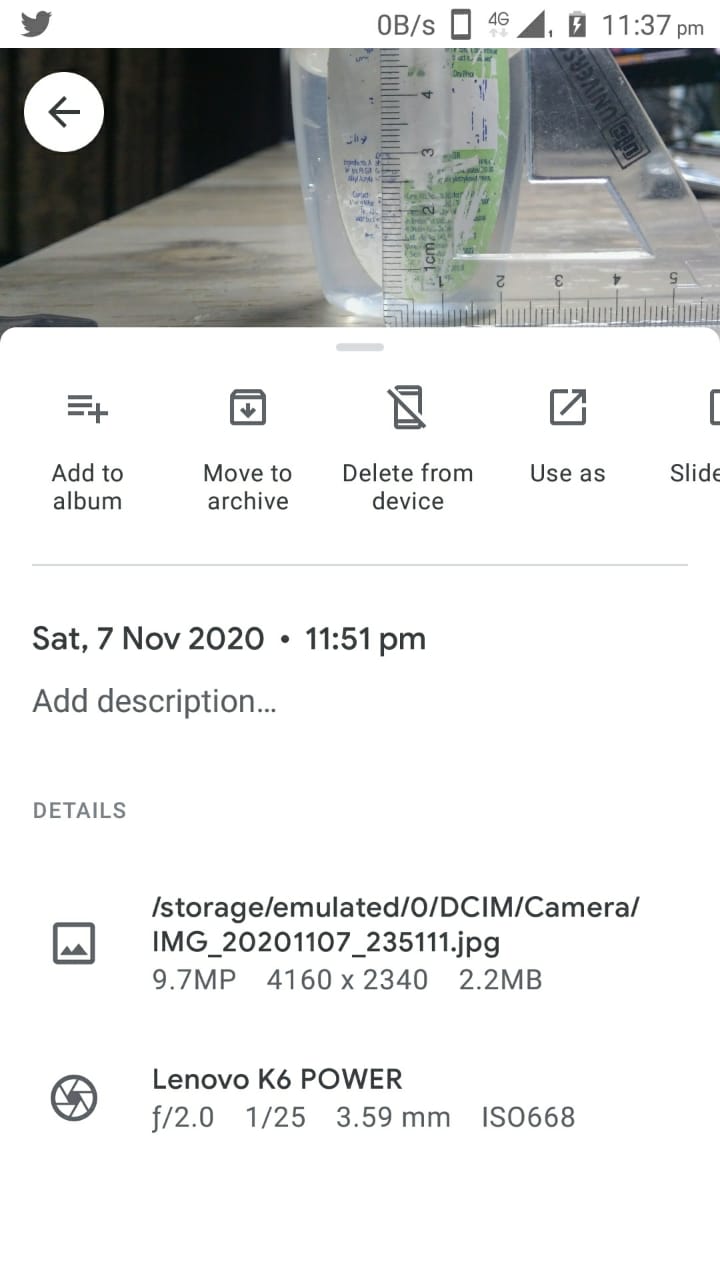Open the Add to album action
720x1280 pixels.
coord(87,440)
